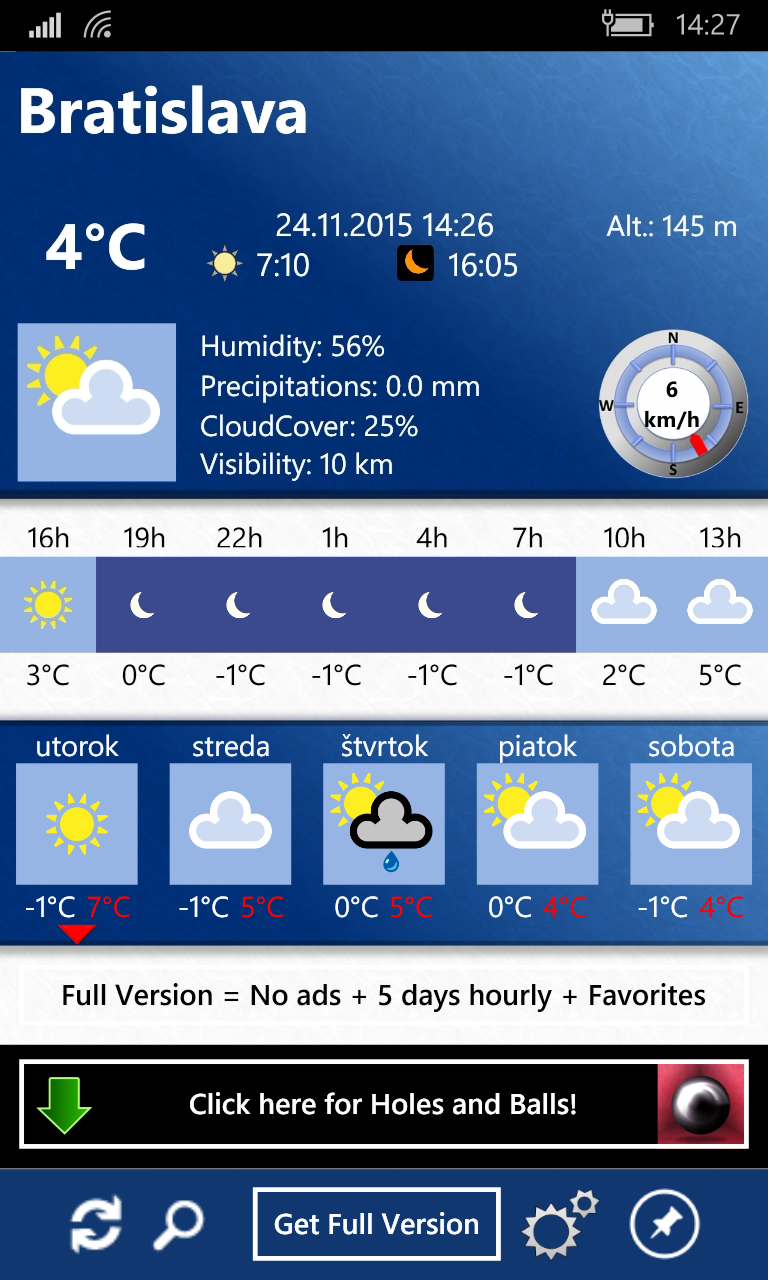Tap the Get Full Version button

[x=376, y=1224]
